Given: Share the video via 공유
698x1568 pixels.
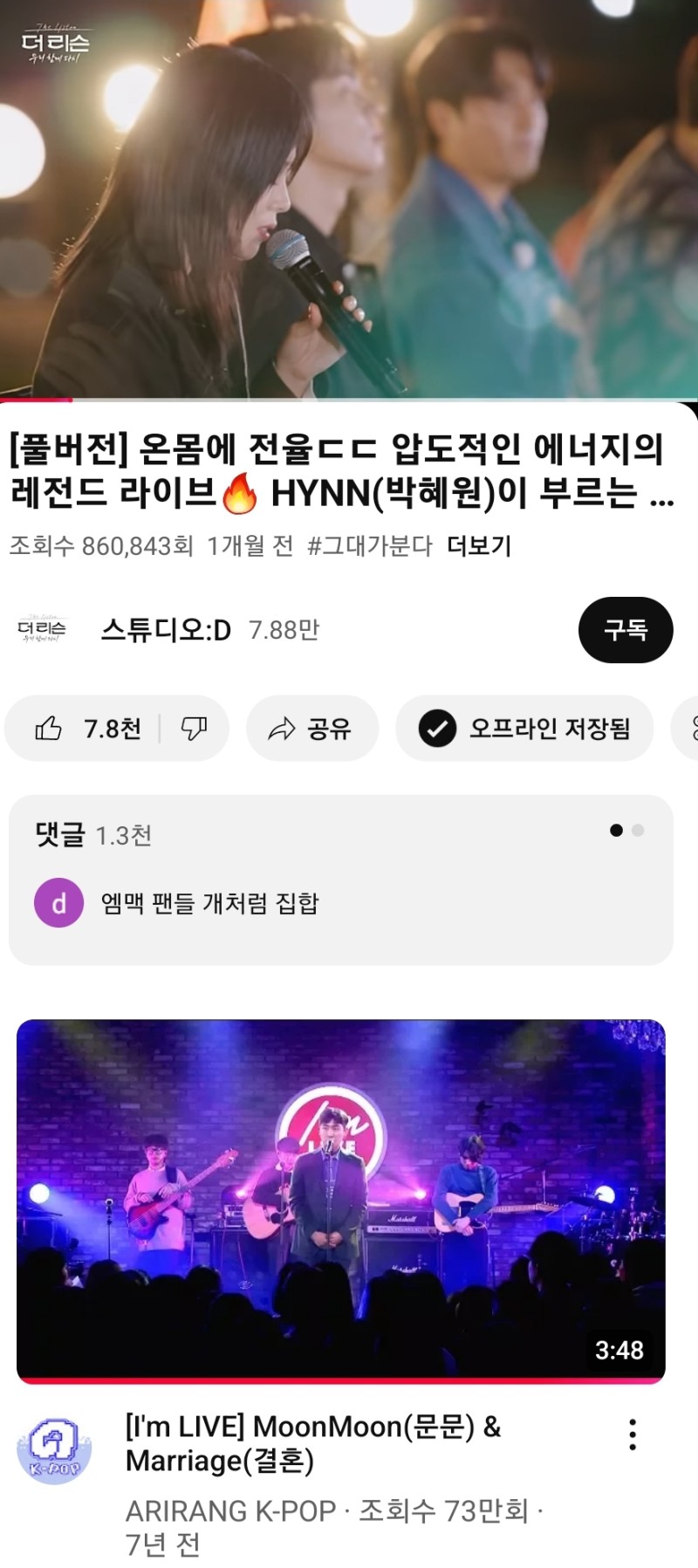Looking at the screenshot, I should pyautogui.click(x=311, y=729).
